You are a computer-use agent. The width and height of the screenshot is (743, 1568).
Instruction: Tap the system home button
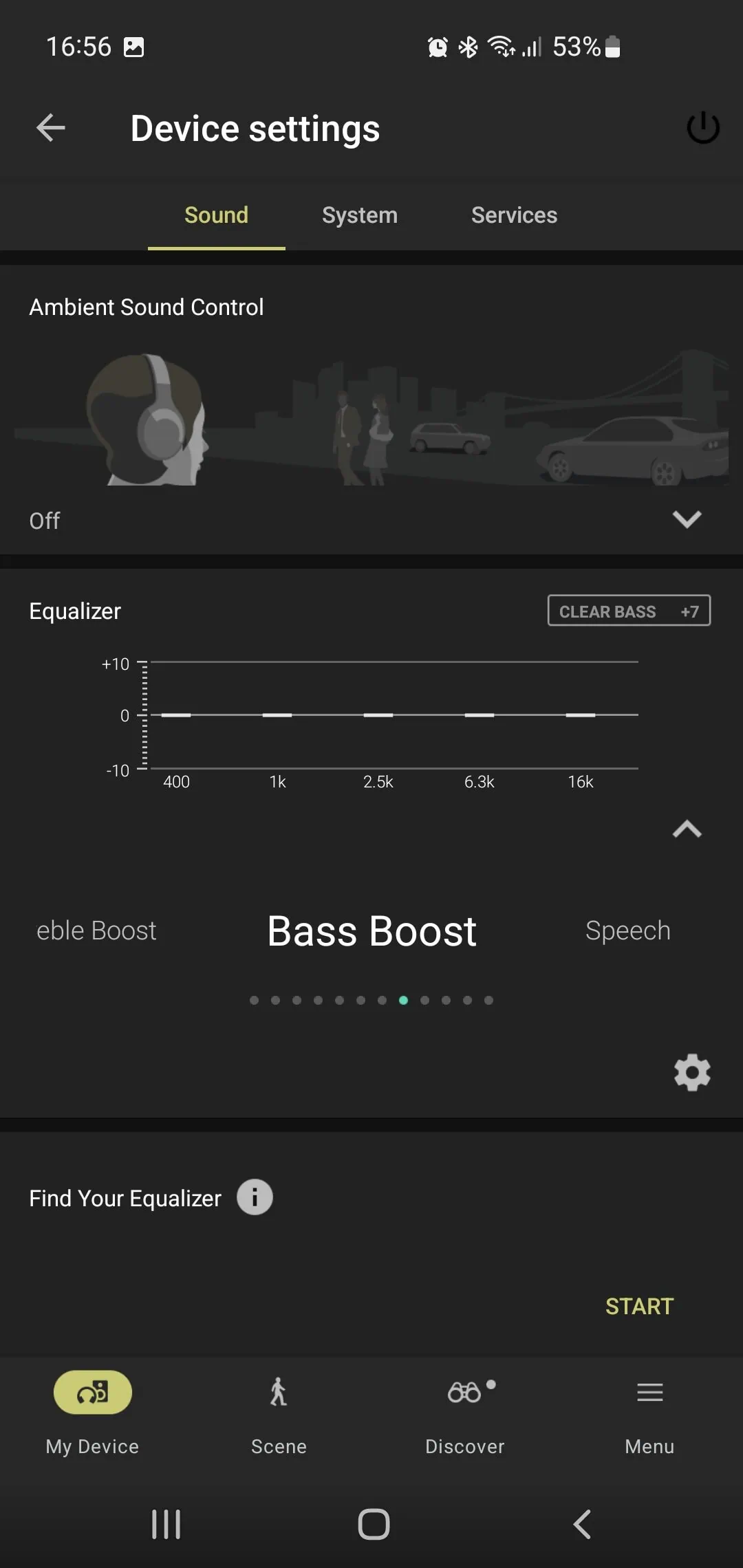[374, 1524]
